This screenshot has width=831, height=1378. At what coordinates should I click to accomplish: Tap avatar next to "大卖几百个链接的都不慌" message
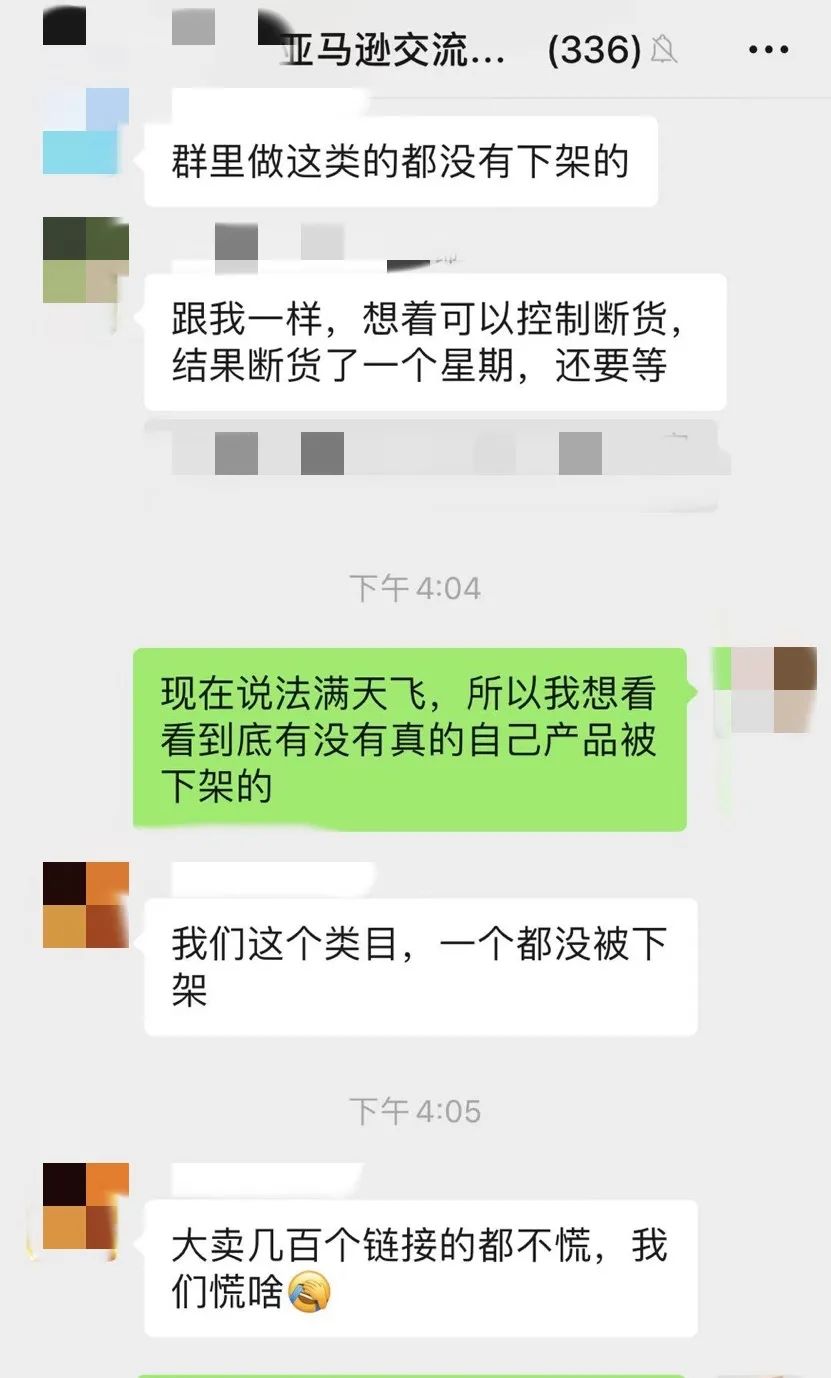[86, 1206]
